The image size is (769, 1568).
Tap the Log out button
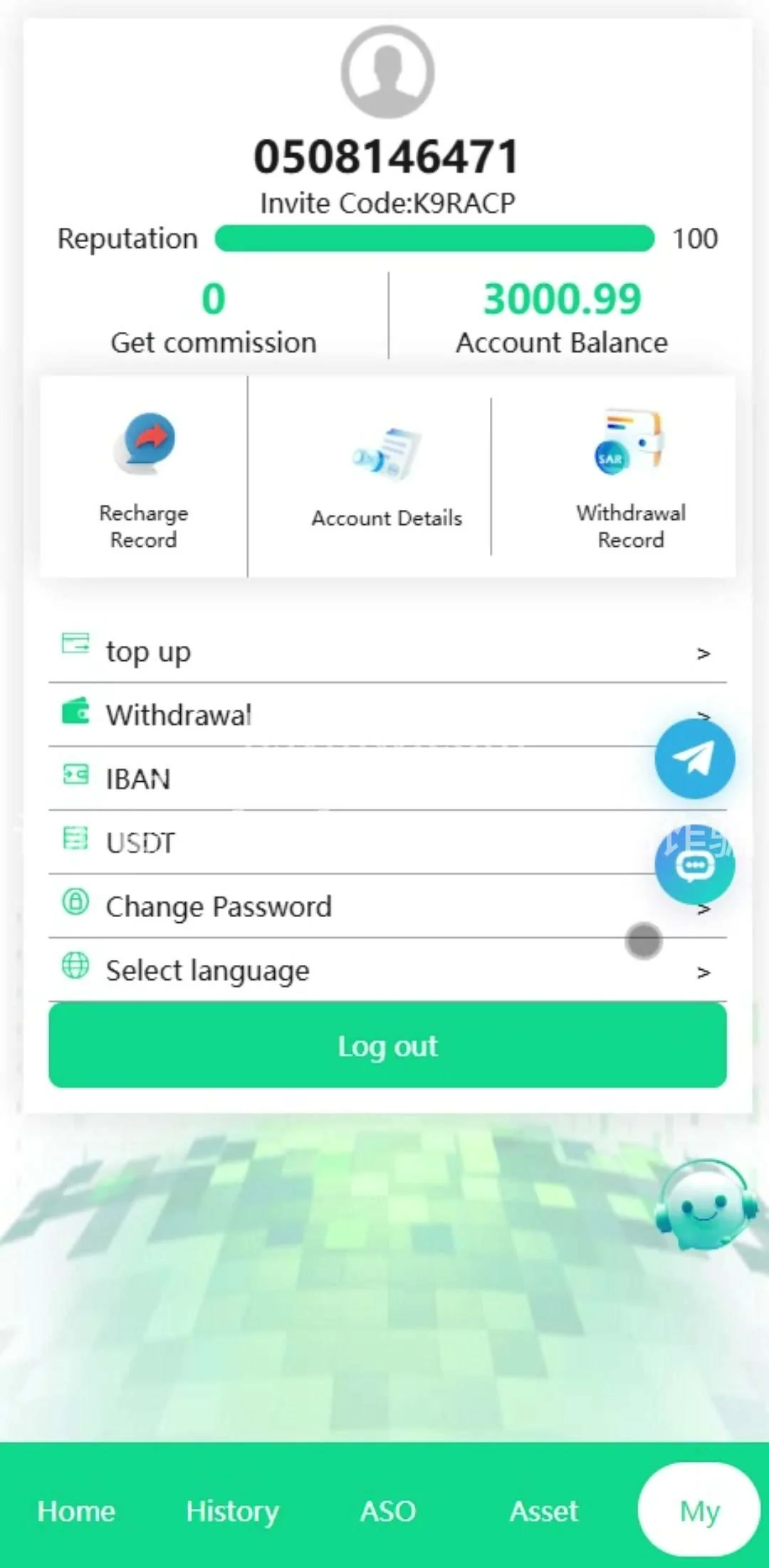[387, 1045]
